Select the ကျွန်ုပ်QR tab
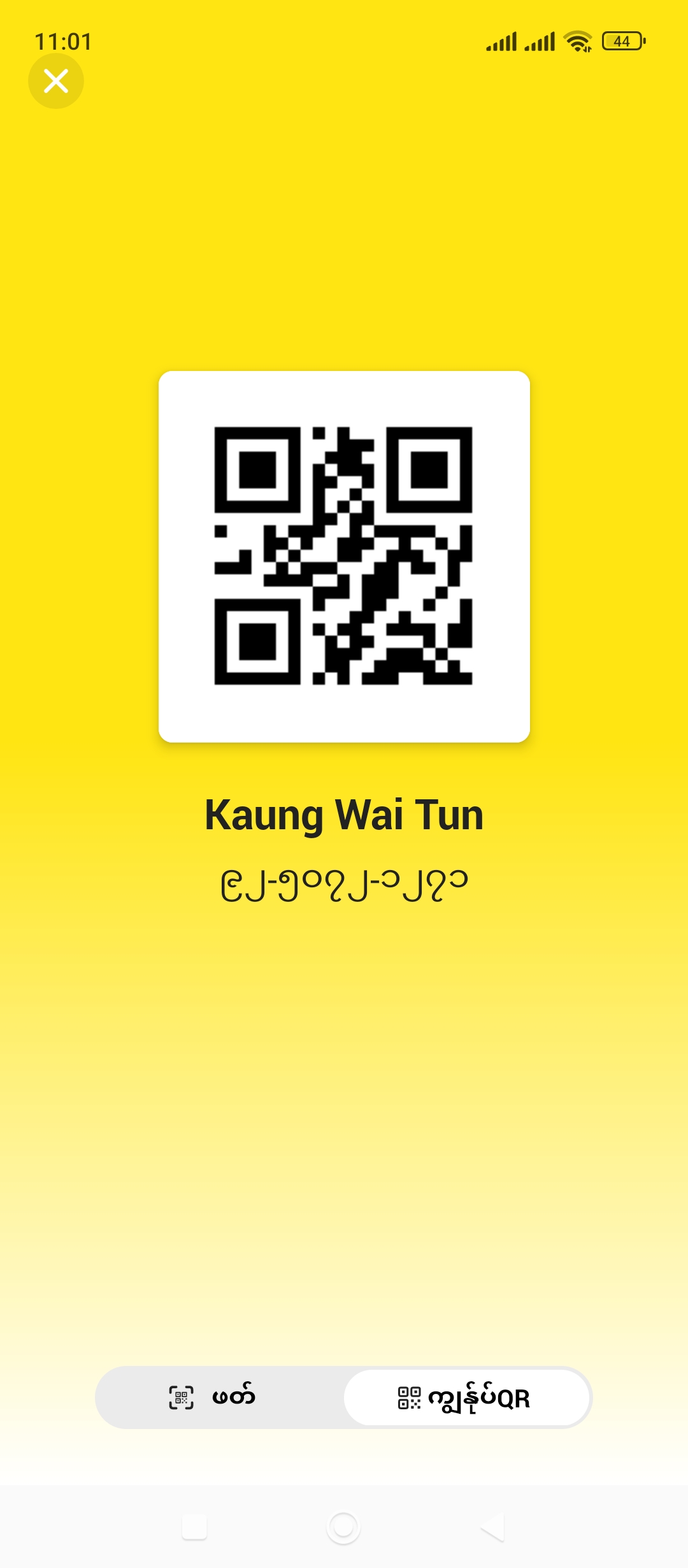The width and height of the screenshot is (688, 1568). coord(466,1397)
